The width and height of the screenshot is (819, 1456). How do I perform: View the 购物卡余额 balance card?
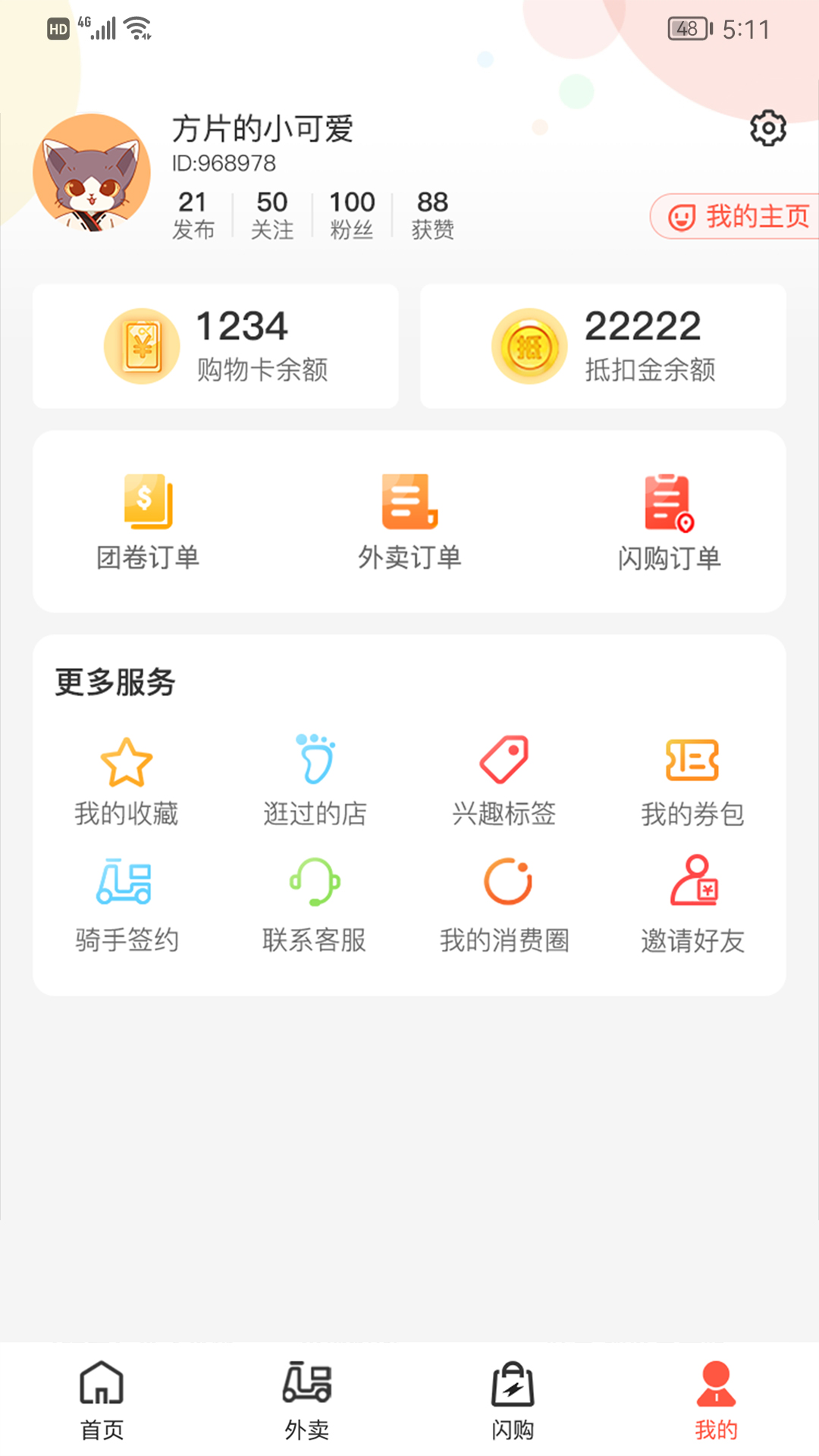click(x=215, y=347)
